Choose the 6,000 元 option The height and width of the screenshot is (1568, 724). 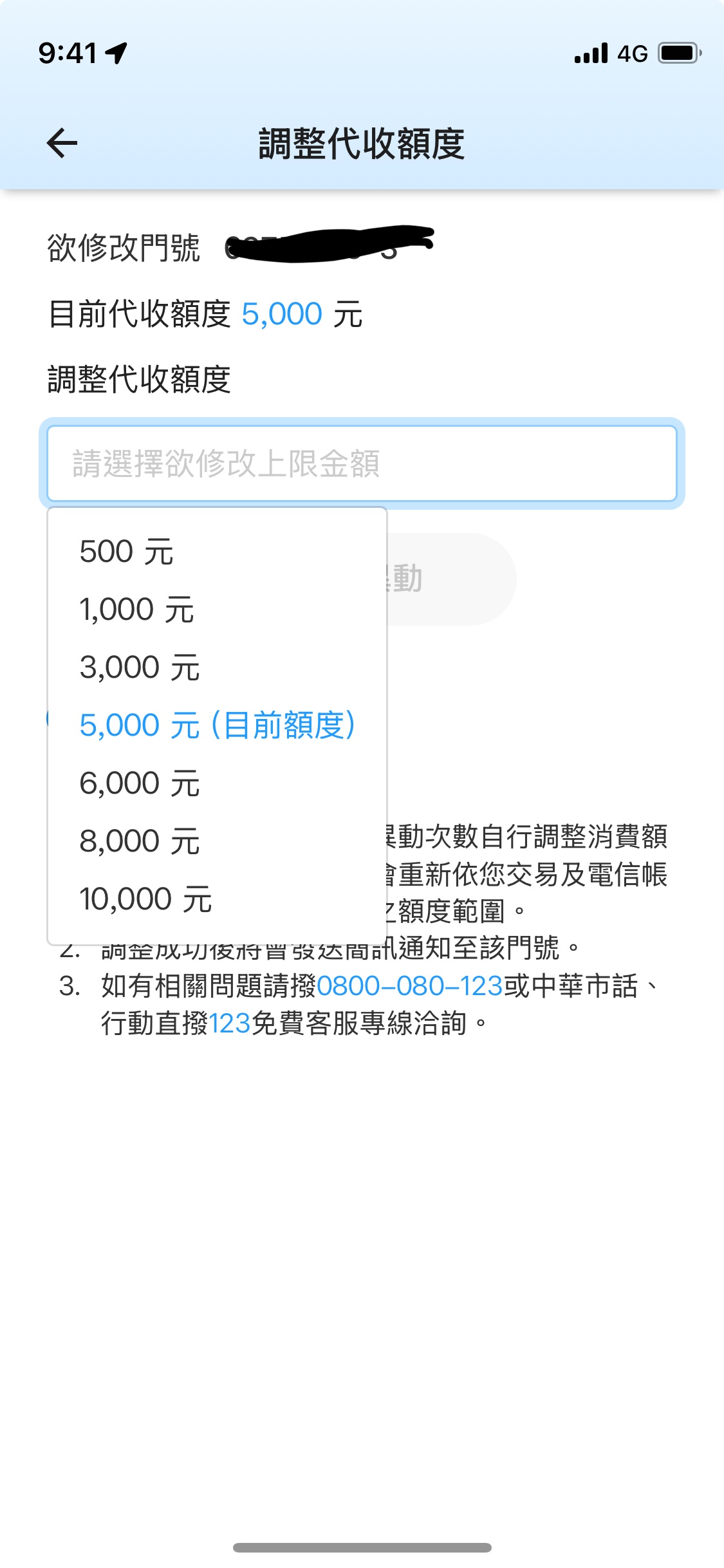click(x=140, y=783)
